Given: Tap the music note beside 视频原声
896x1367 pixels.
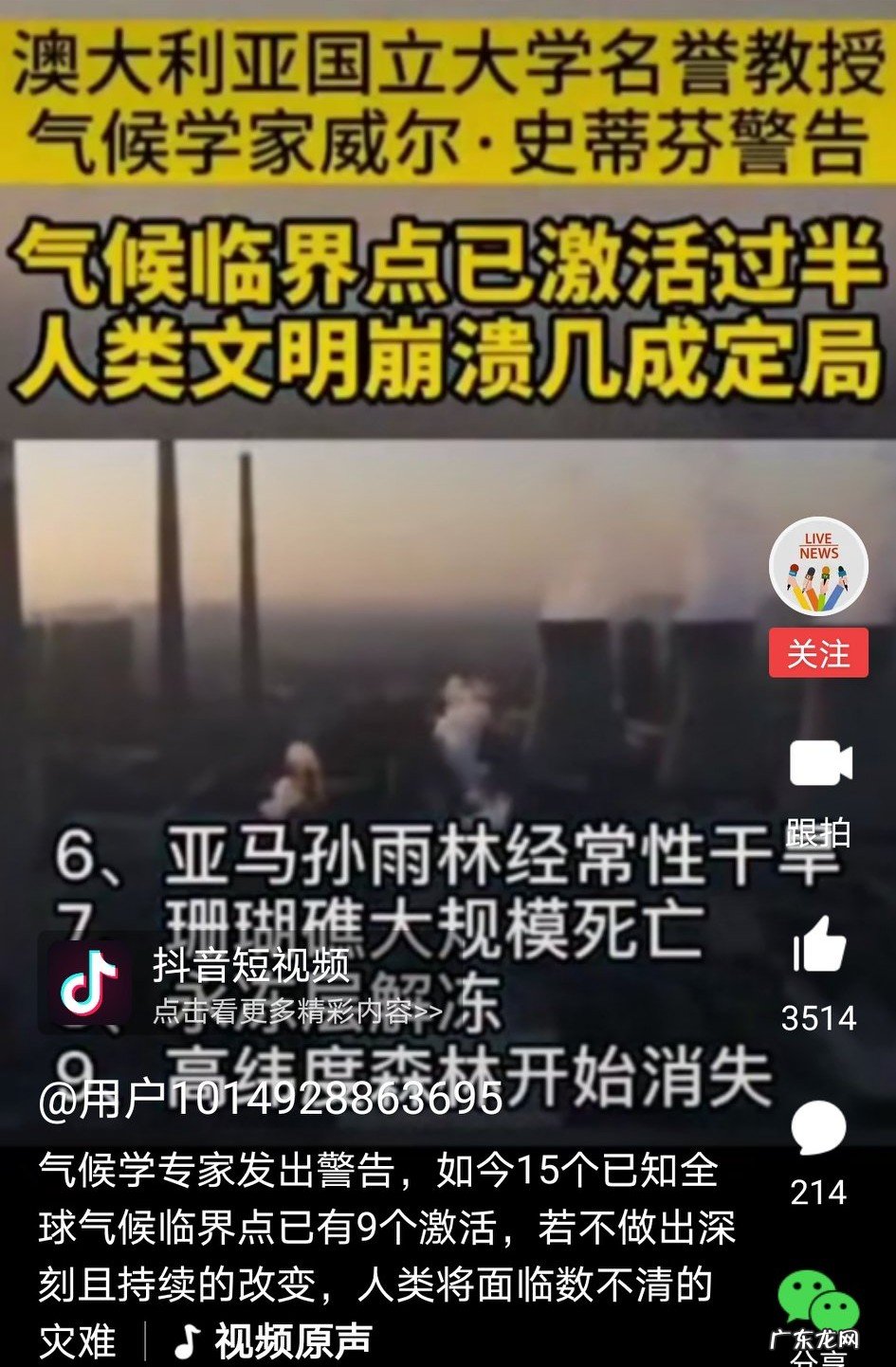Looking at the screenshot, I should click(x=186, y=1340).
